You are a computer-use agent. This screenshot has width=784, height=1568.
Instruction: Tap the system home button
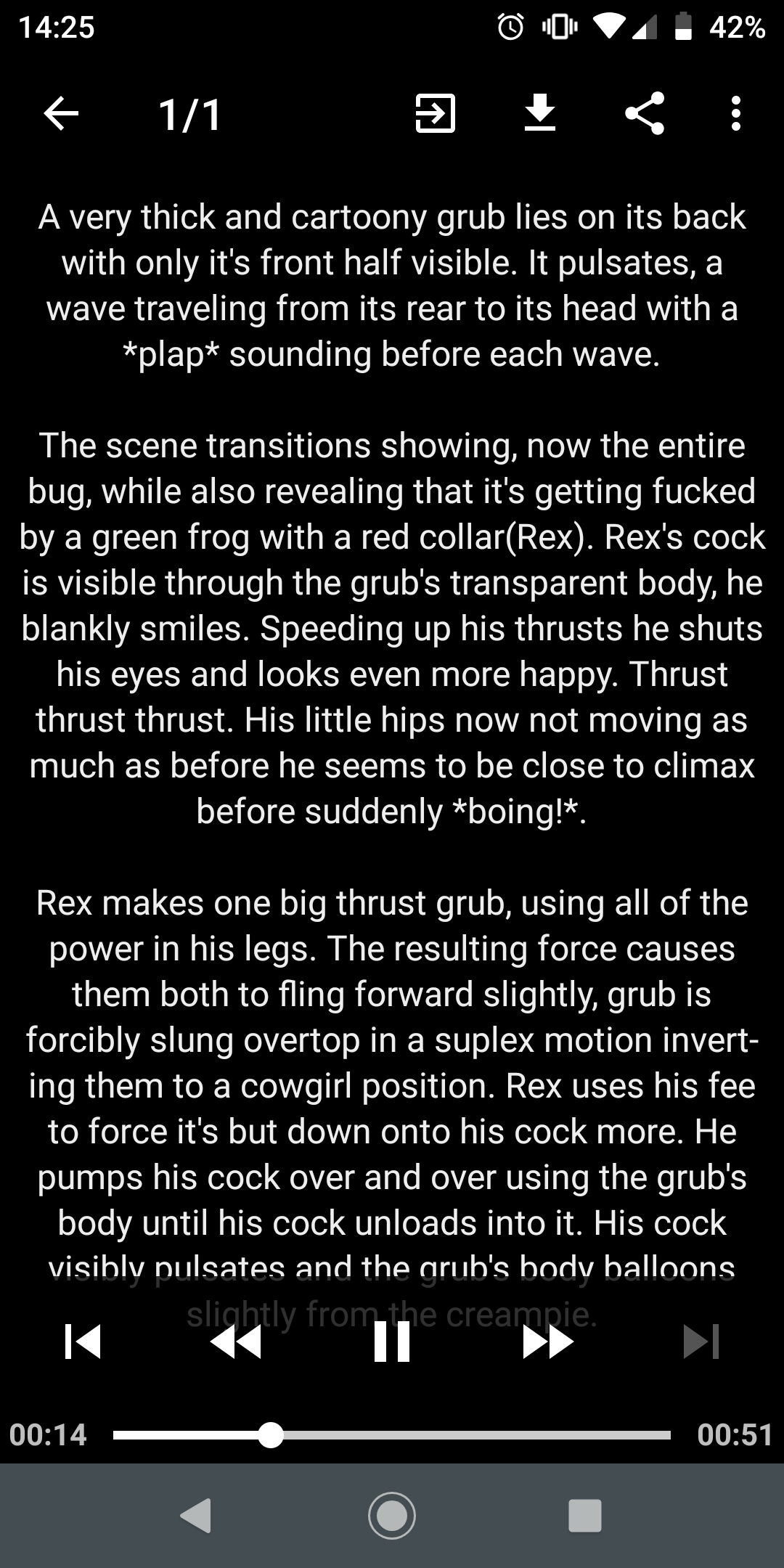click(392, 1515)
